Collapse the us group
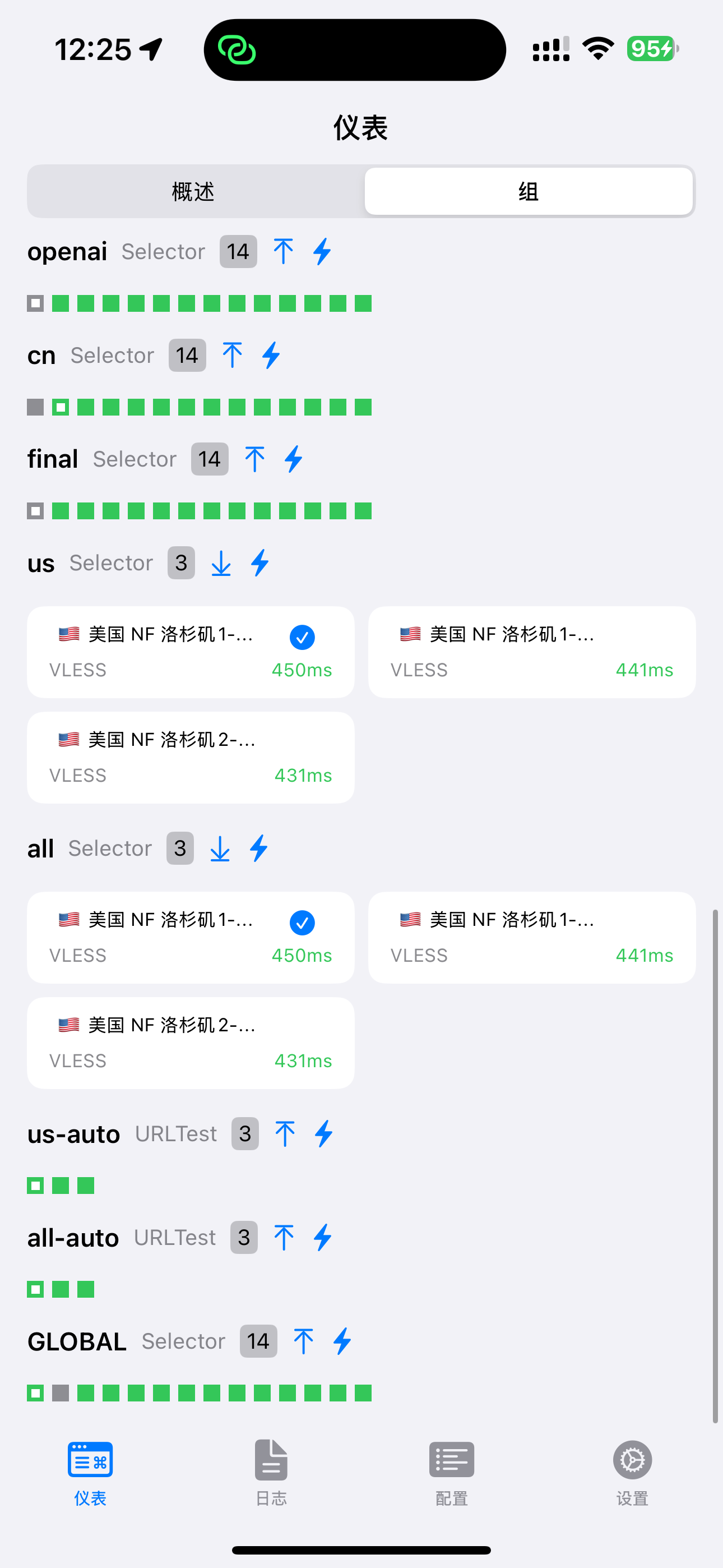Viewport: 723px width, 1568px height. [221, 563]
